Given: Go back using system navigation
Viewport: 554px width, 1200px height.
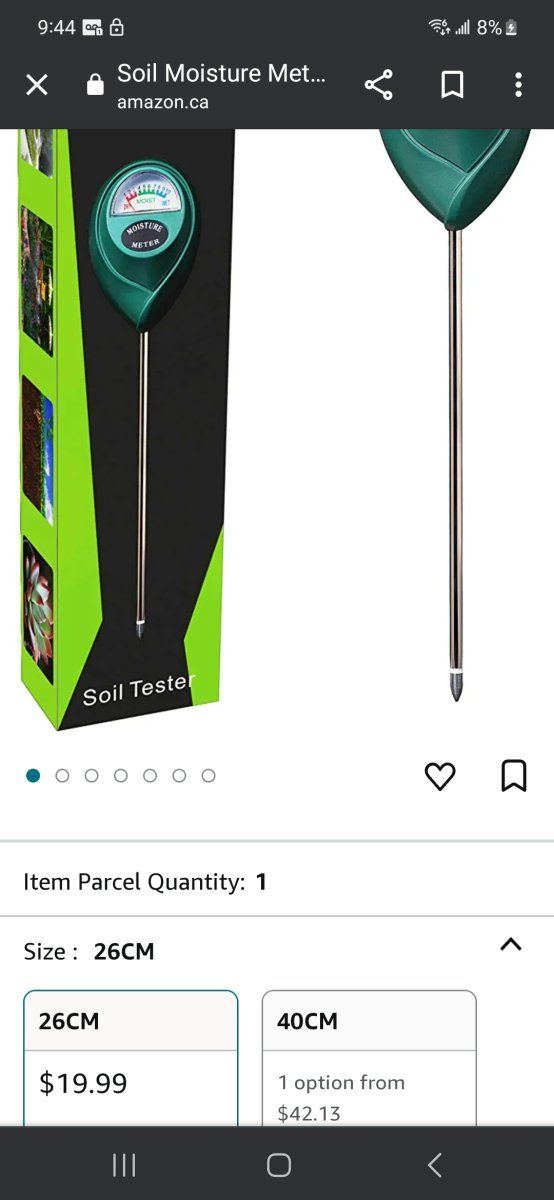Looking at the screenshot, I should pyautogui.click(x=434, y=1164).
